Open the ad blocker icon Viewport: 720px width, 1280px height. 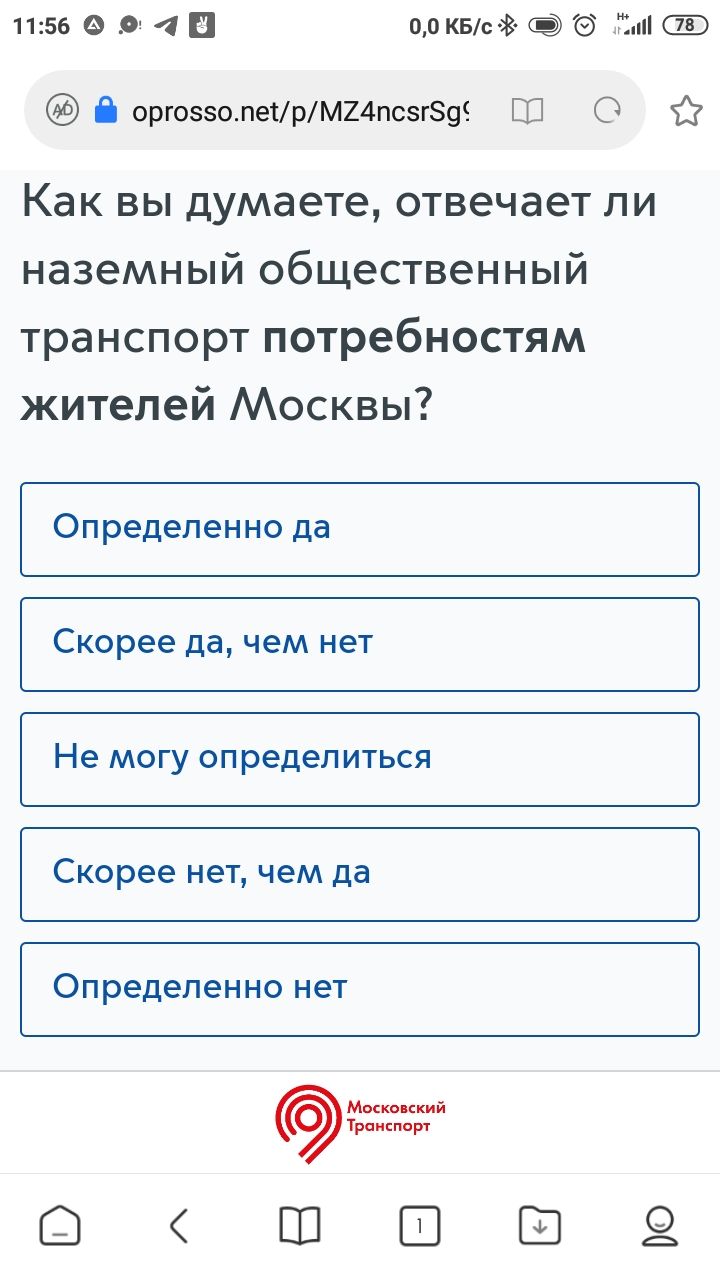(x=63, y=111)
